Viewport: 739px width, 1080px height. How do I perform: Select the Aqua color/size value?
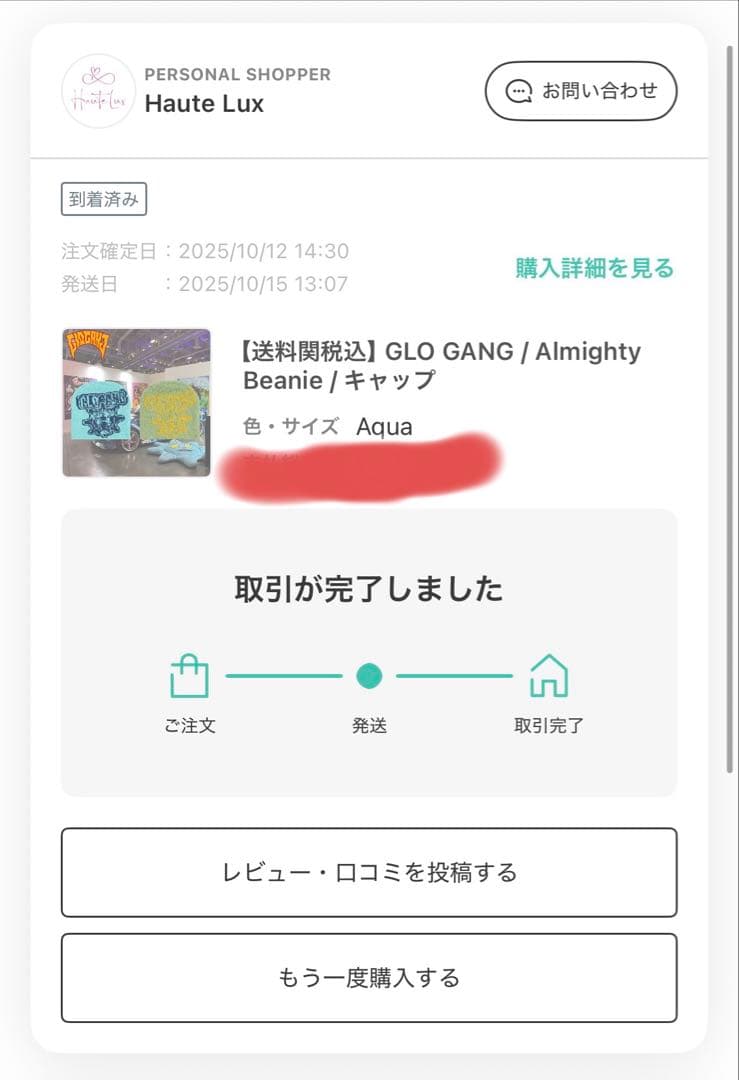click(x=384, y=425)
